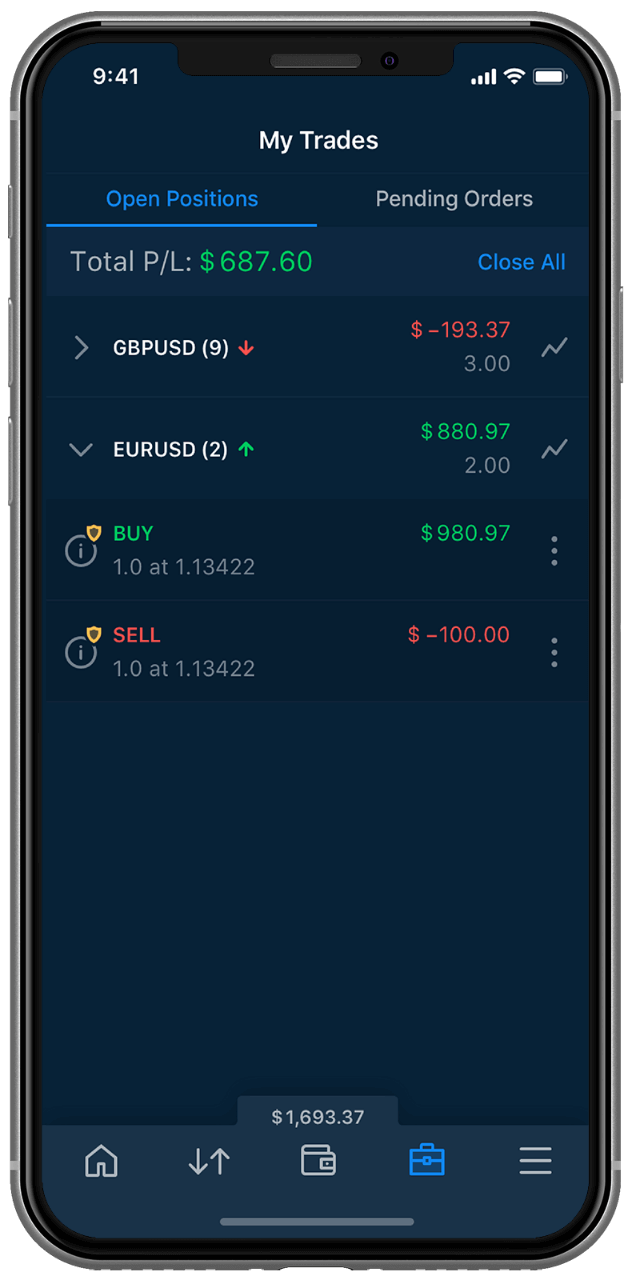Open the info icon on the BUY trade
This screenshot has height=1286, width=640.
(81, 550)
